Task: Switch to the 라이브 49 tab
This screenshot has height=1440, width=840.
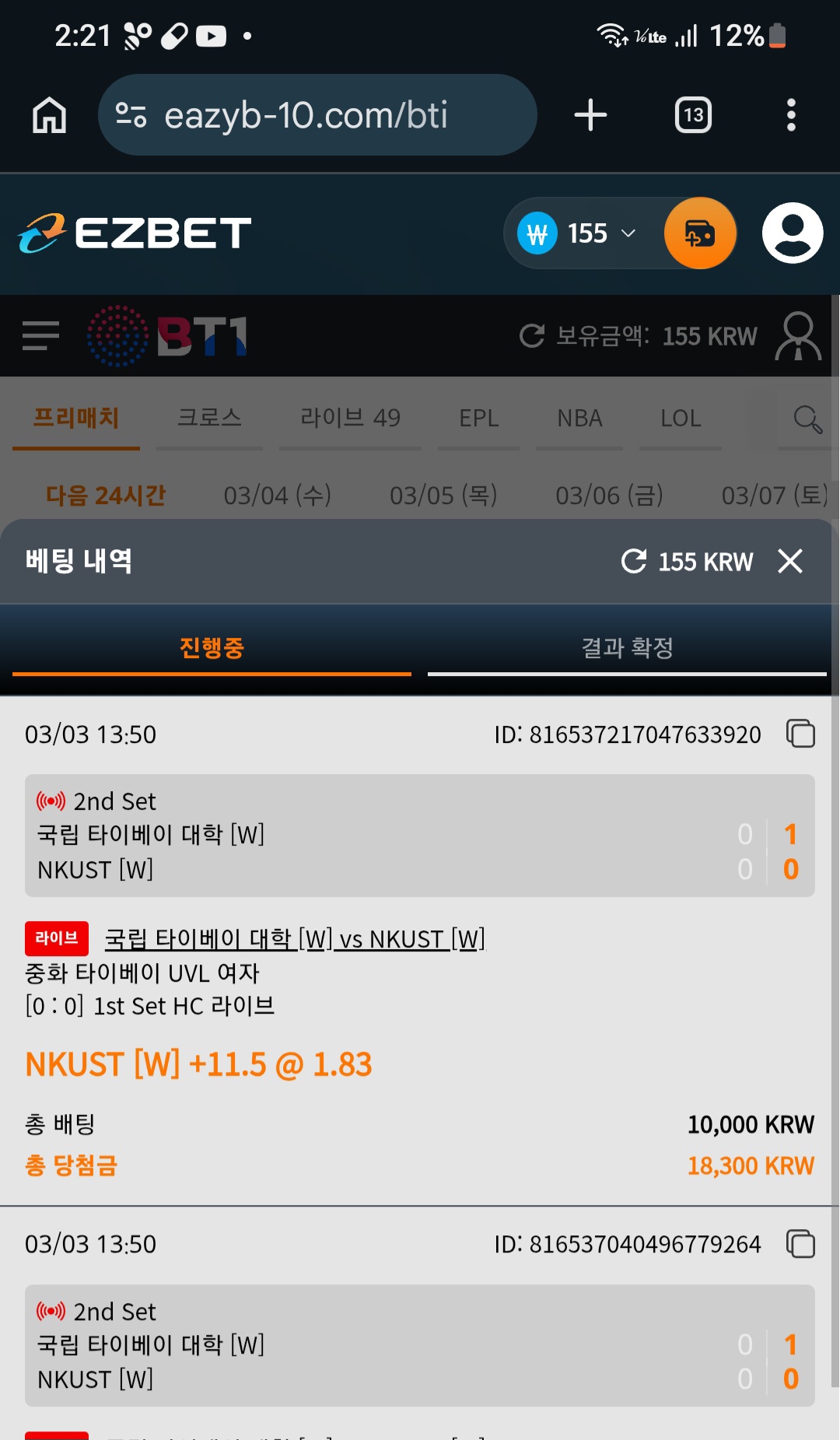Action: [350, 419]
